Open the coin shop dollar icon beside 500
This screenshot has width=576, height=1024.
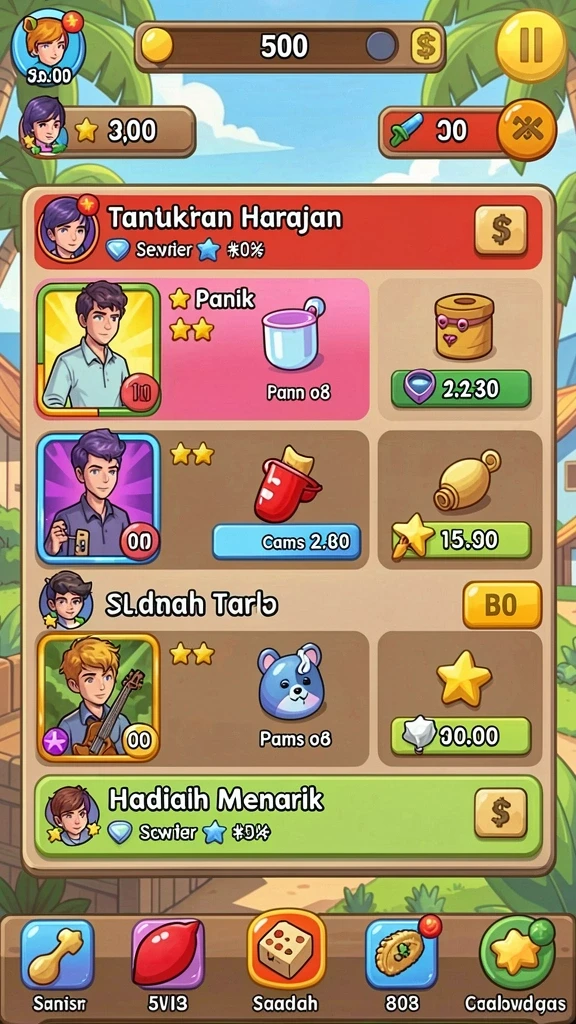click(426, 46)
